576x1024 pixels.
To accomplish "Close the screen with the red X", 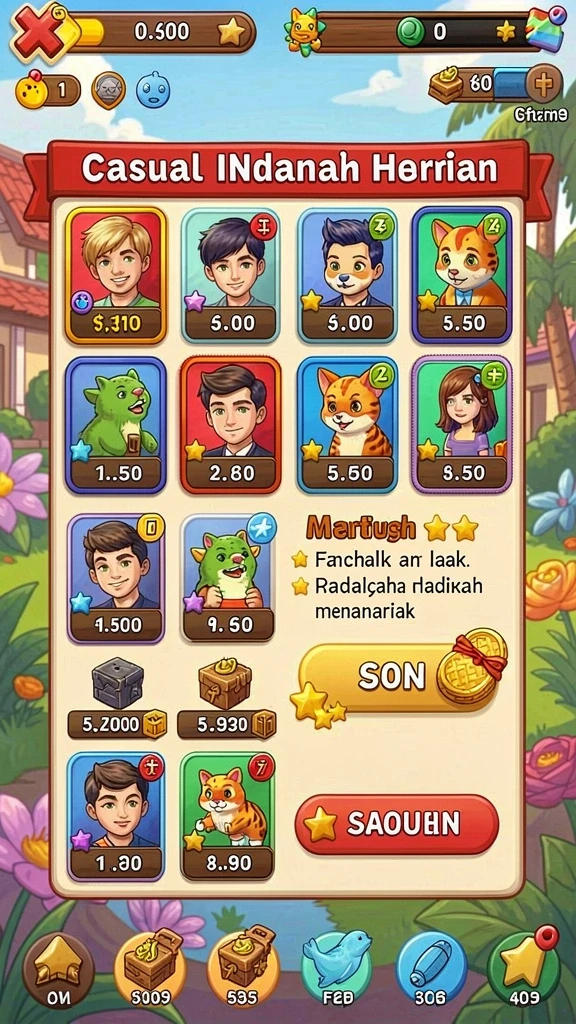I will click(x=39, y=31).
